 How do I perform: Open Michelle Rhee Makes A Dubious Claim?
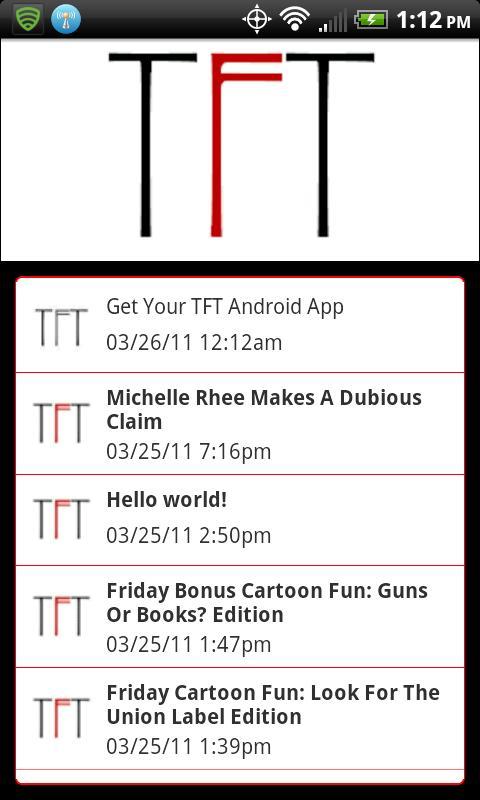[240, 423]
